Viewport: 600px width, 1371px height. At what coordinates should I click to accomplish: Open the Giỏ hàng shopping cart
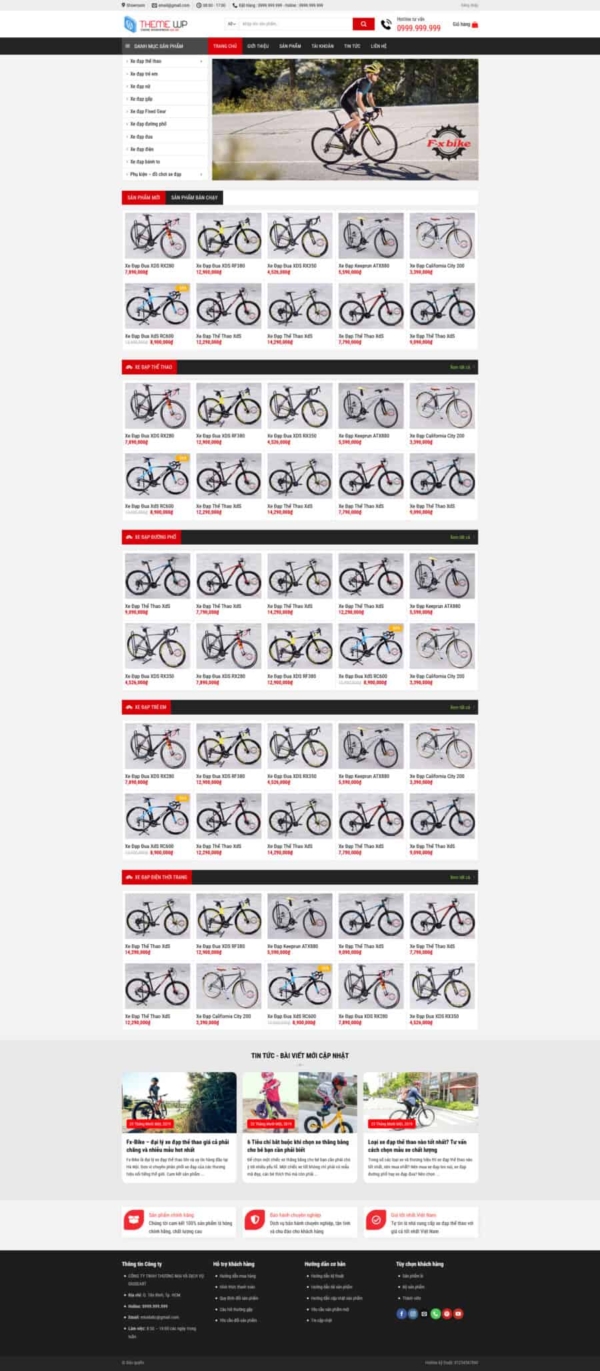coord(465,24)
